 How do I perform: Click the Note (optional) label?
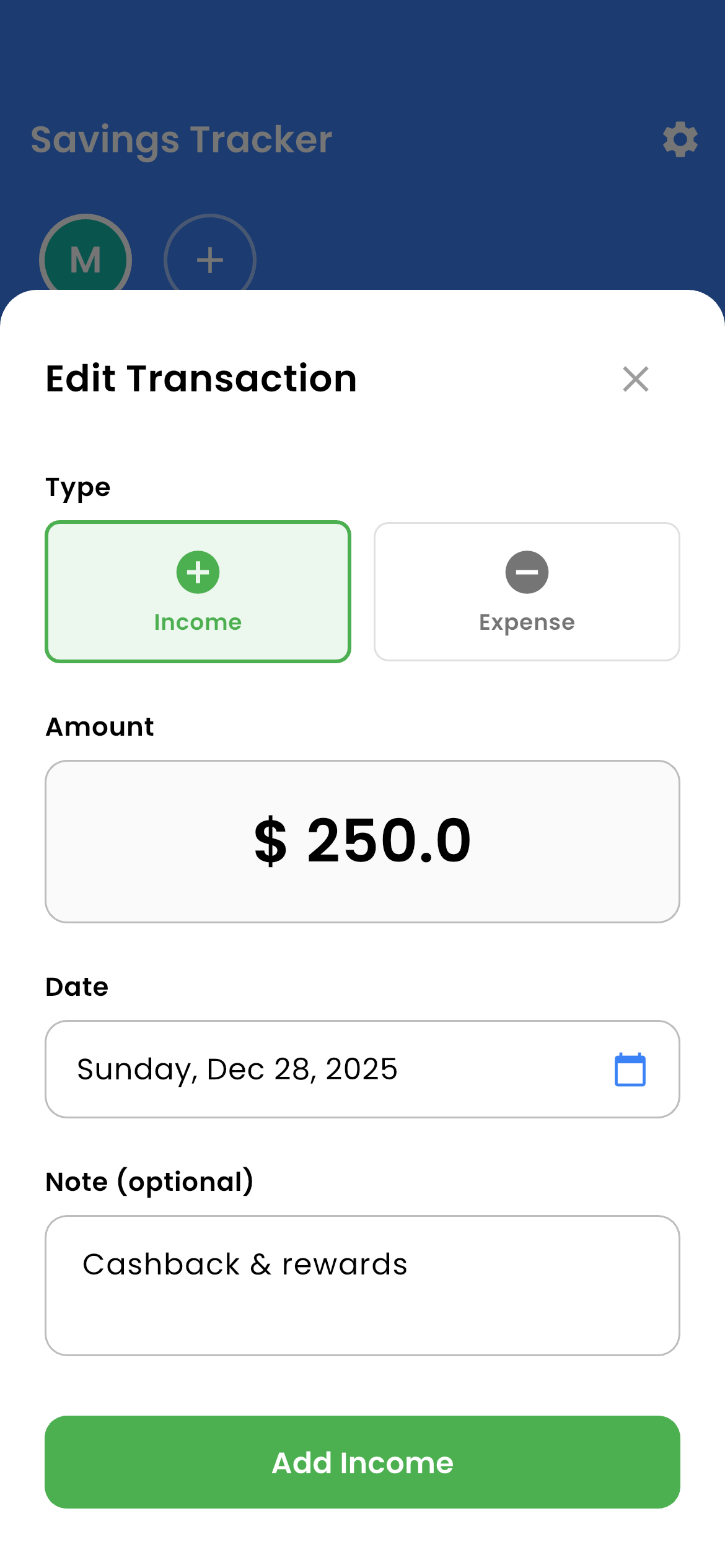149,1180
